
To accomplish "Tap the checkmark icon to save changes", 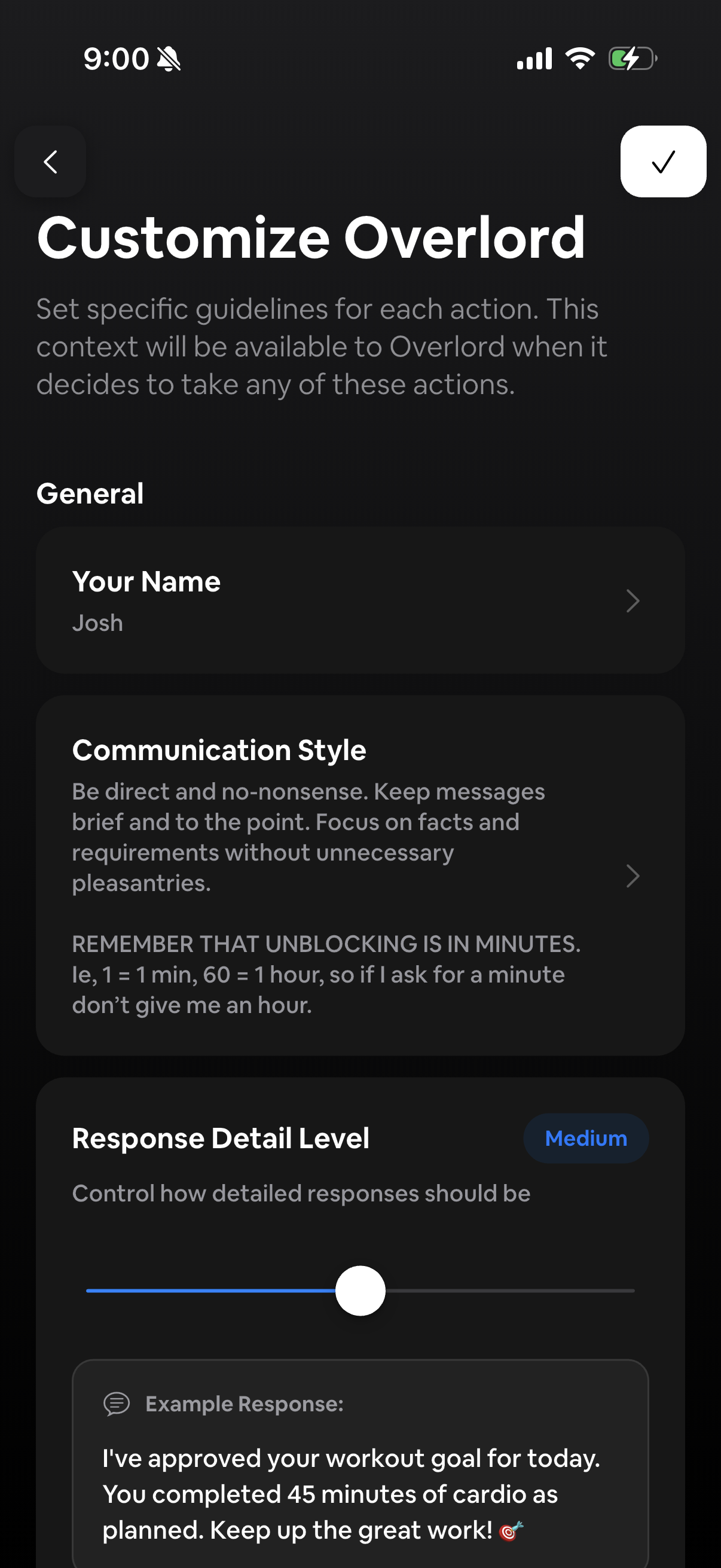I will [662, 162].
